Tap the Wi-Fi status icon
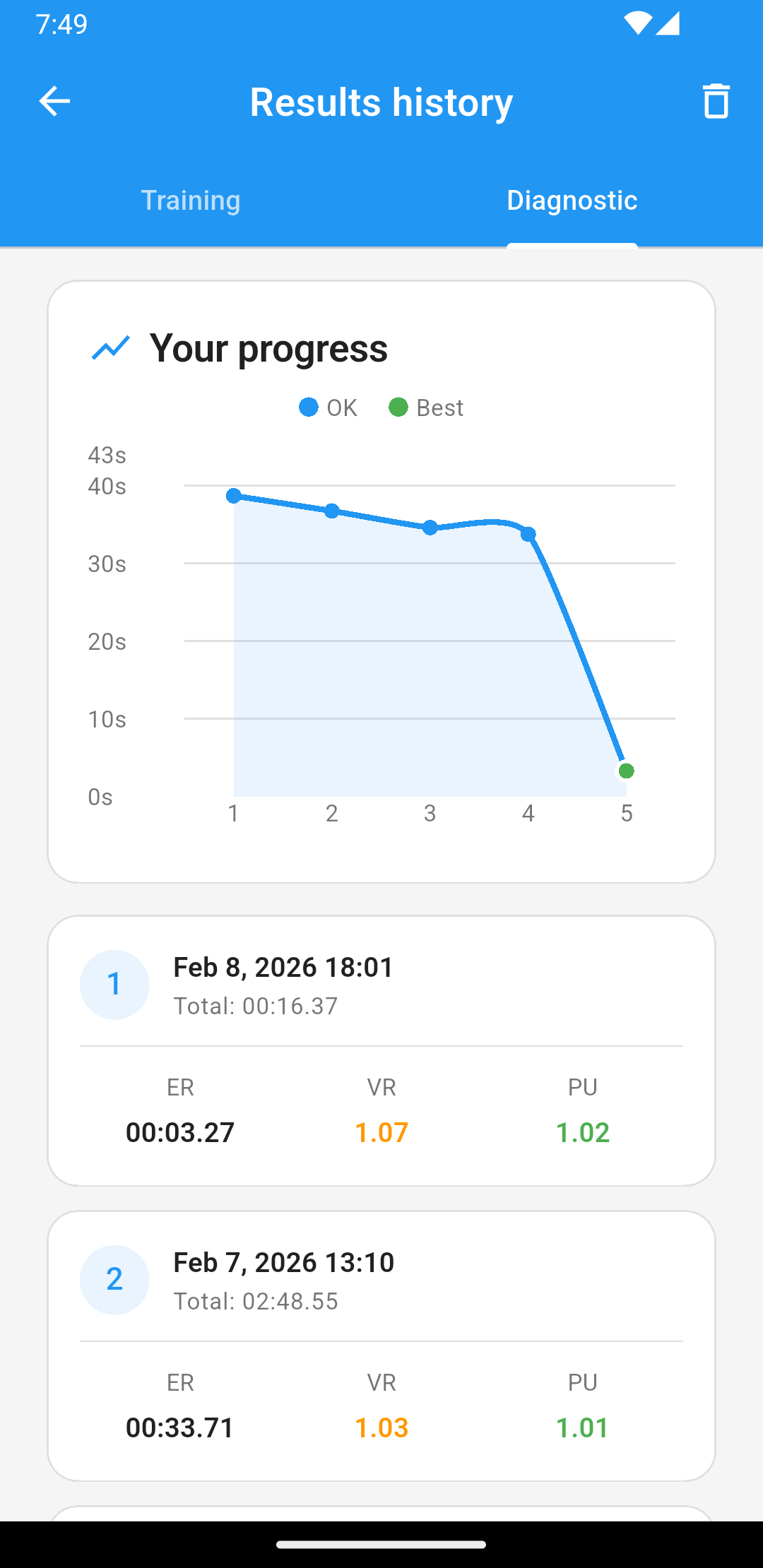 [x=638, y=23]
